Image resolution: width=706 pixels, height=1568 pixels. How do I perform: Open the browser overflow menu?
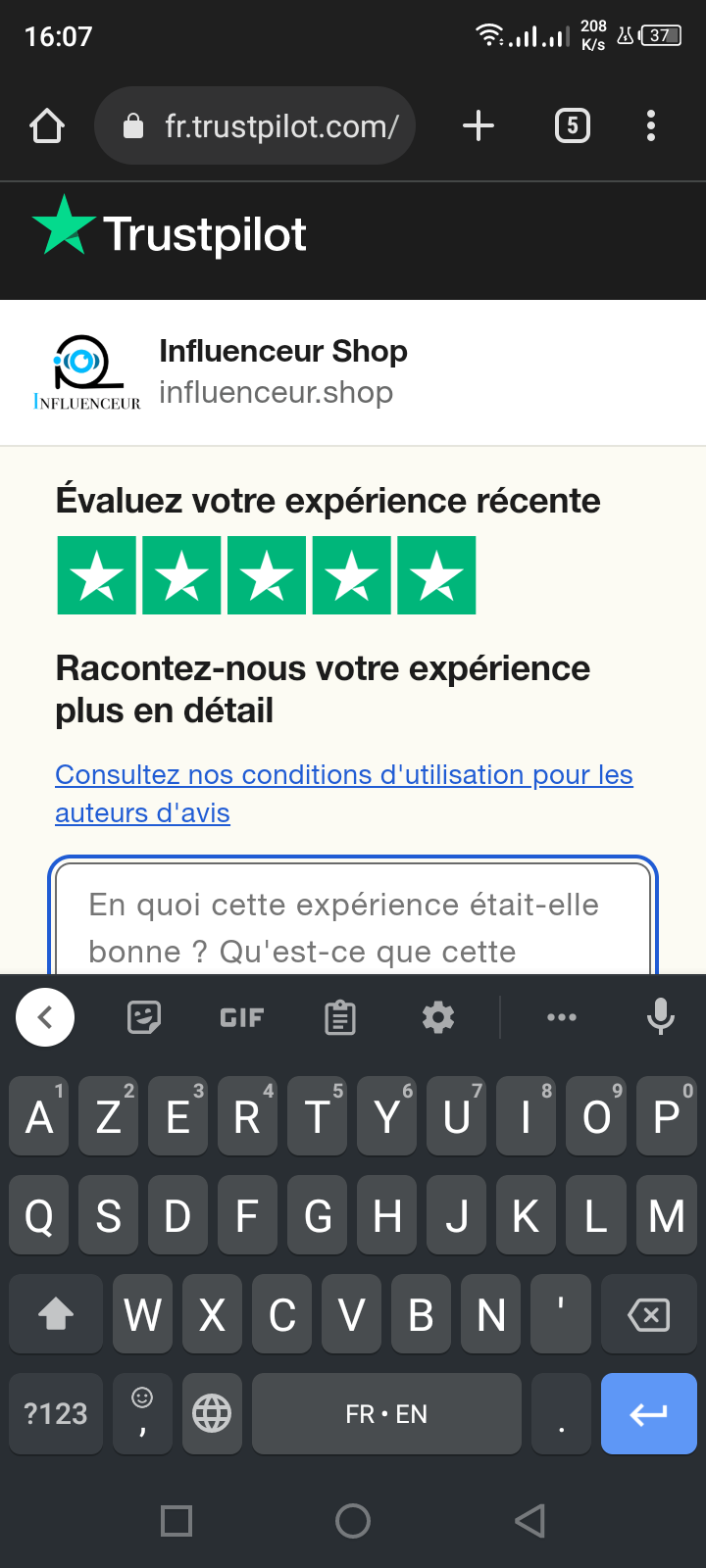tap(651, 125)
